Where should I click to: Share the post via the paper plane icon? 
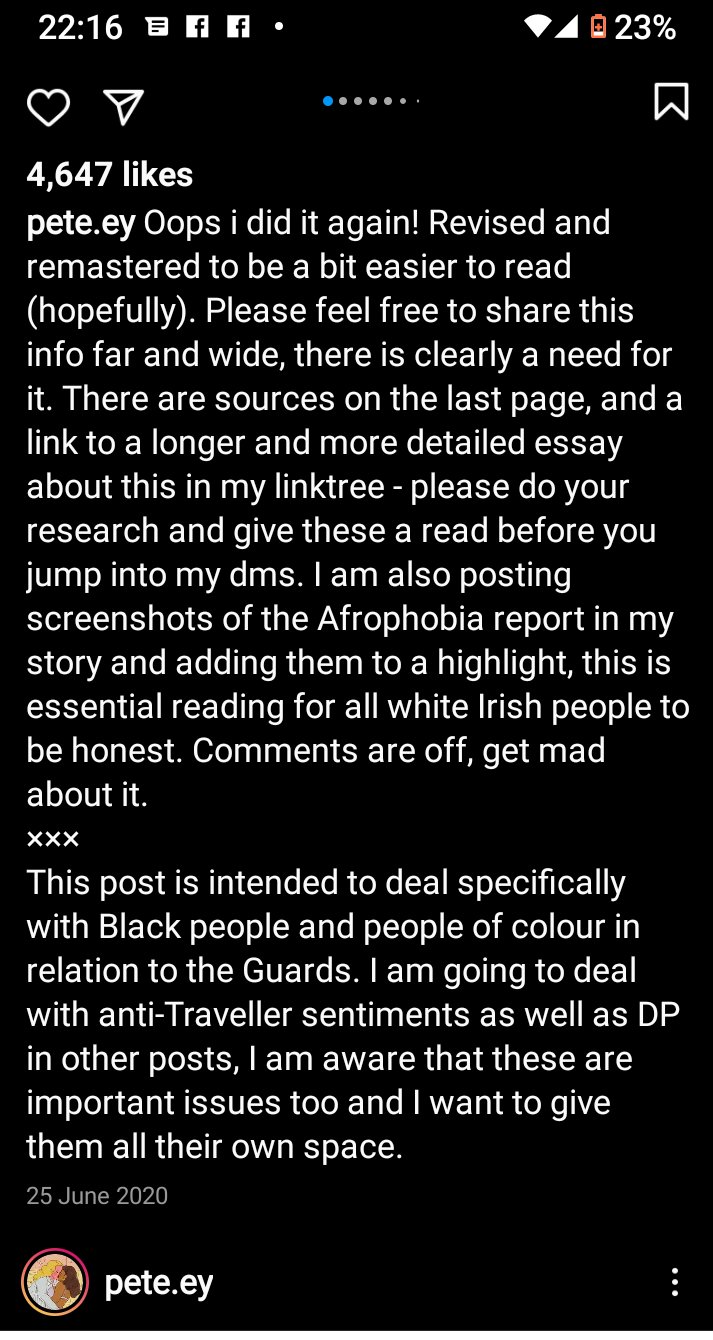coord(124,106)
